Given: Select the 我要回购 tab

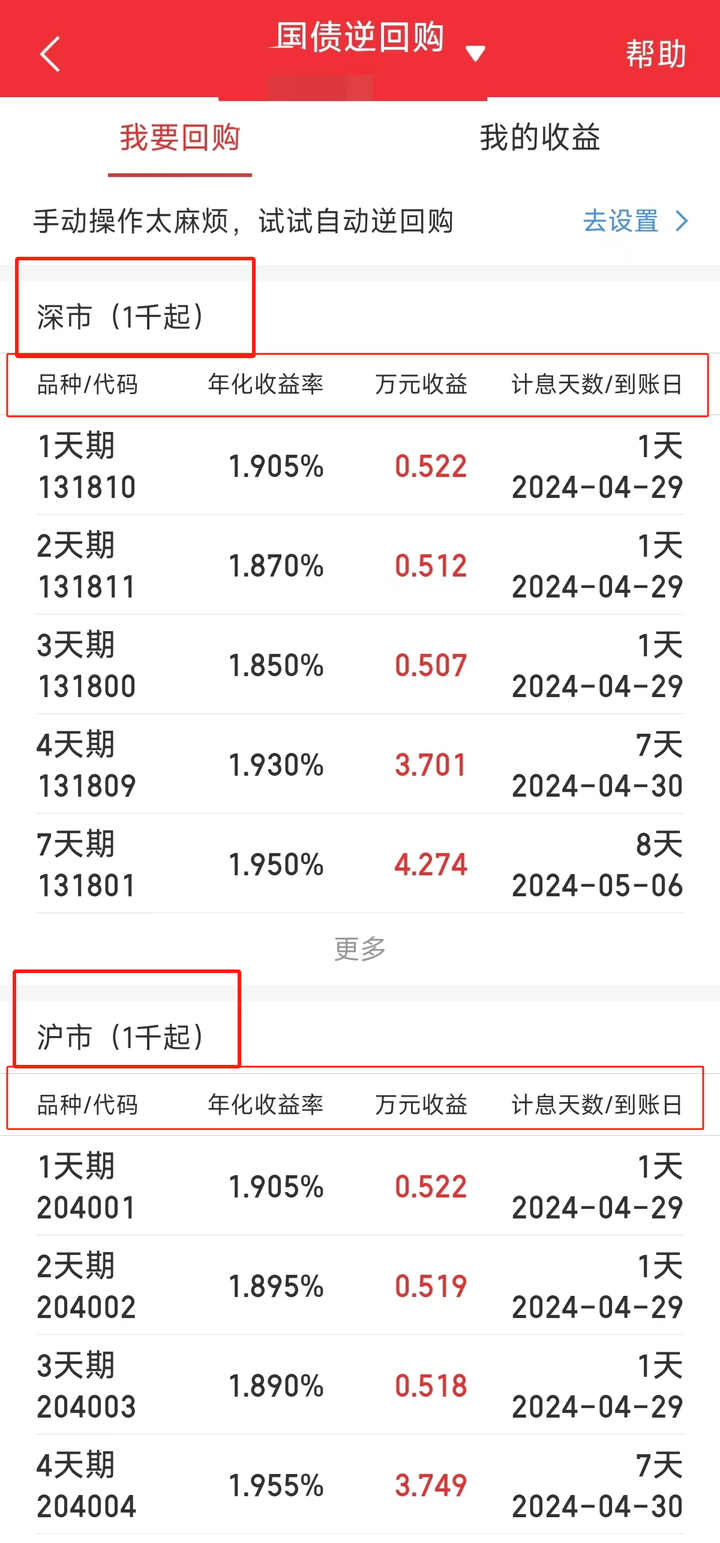Looking at the screenshot, I should pos(180,138).
